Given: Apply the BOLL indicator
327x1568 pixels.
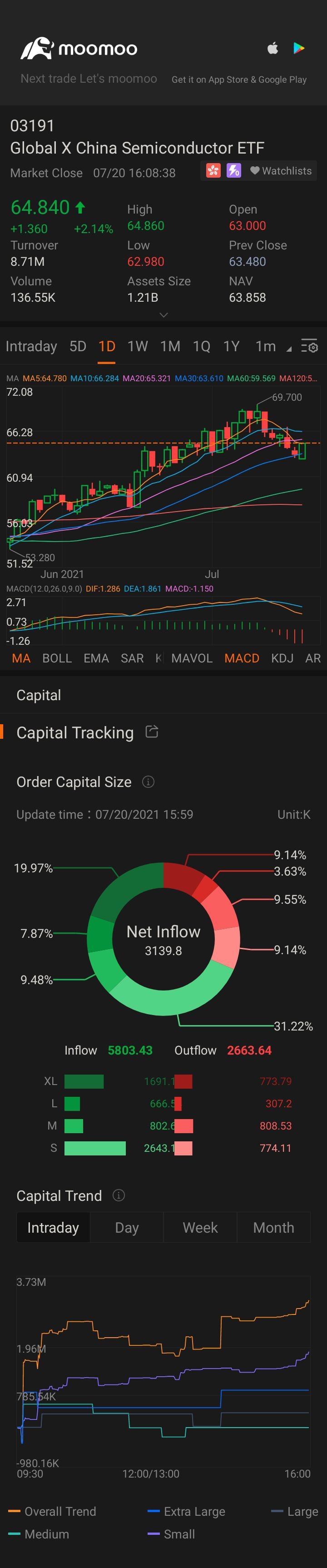Looking at the screenshot, I should tap(57, 658).
